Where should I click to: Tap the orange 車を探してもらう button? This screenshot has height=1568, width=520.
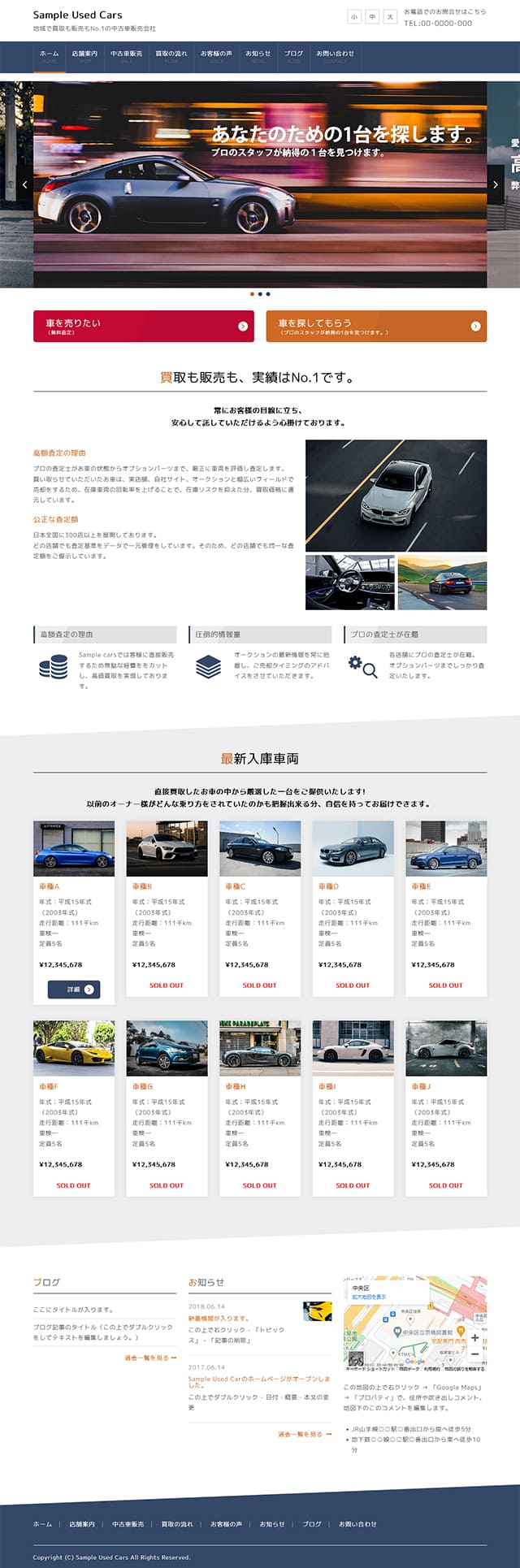pyautogui.click(x=376, y=326)
